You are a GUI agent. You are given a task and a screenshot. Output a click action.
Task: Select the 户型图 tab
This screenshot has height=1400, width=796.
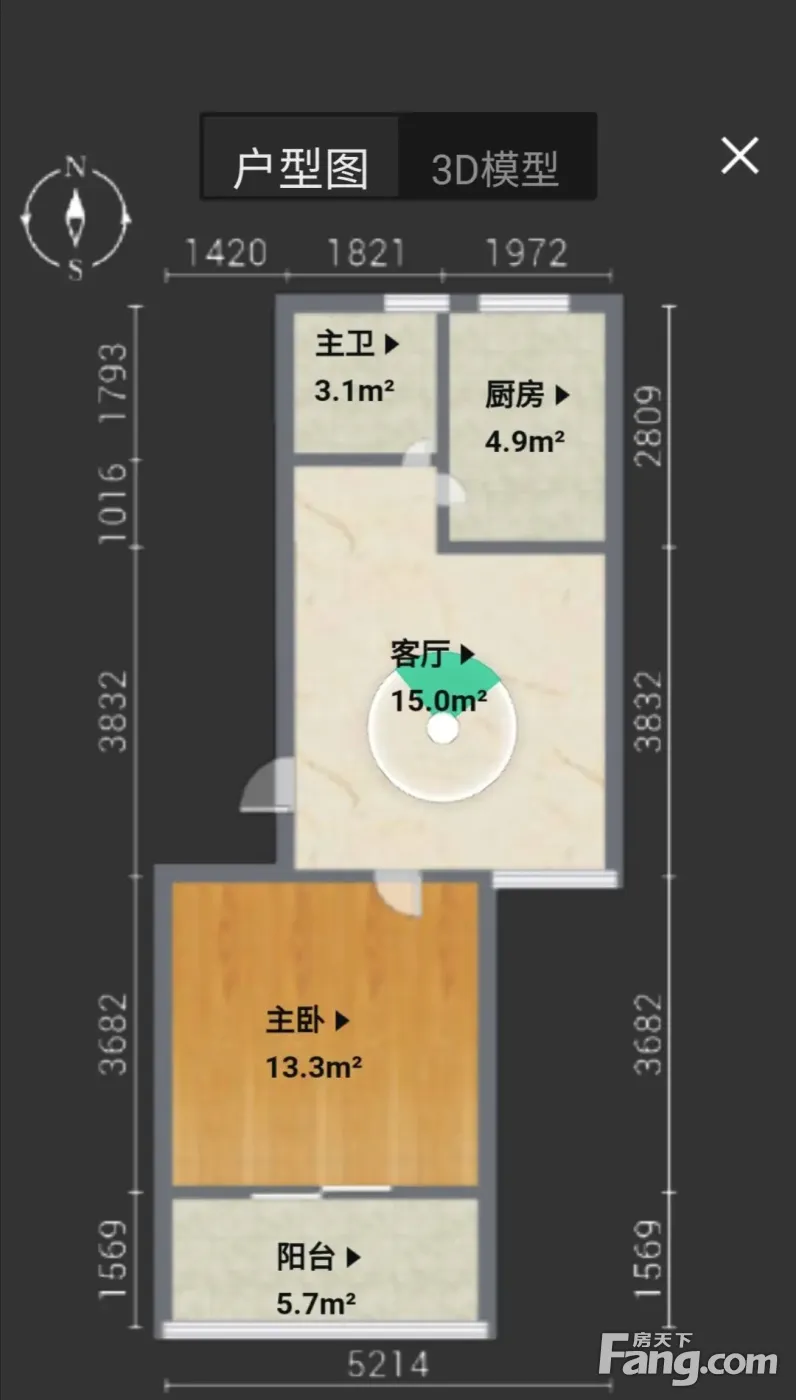pyautogui.click(x=301, y=168)
